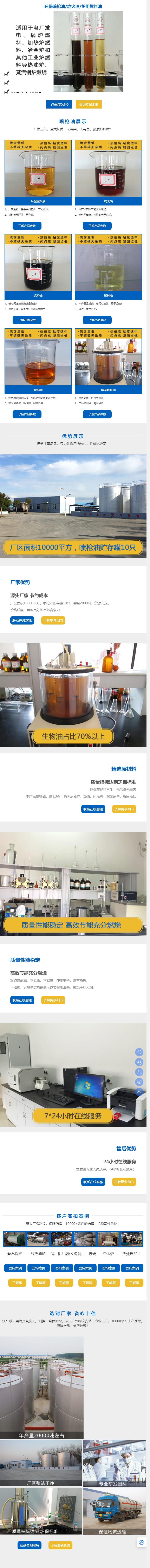The height and width of the screenshot is (1568, 150).
Task: See product parameters for 燃料油
Action: 97,320
